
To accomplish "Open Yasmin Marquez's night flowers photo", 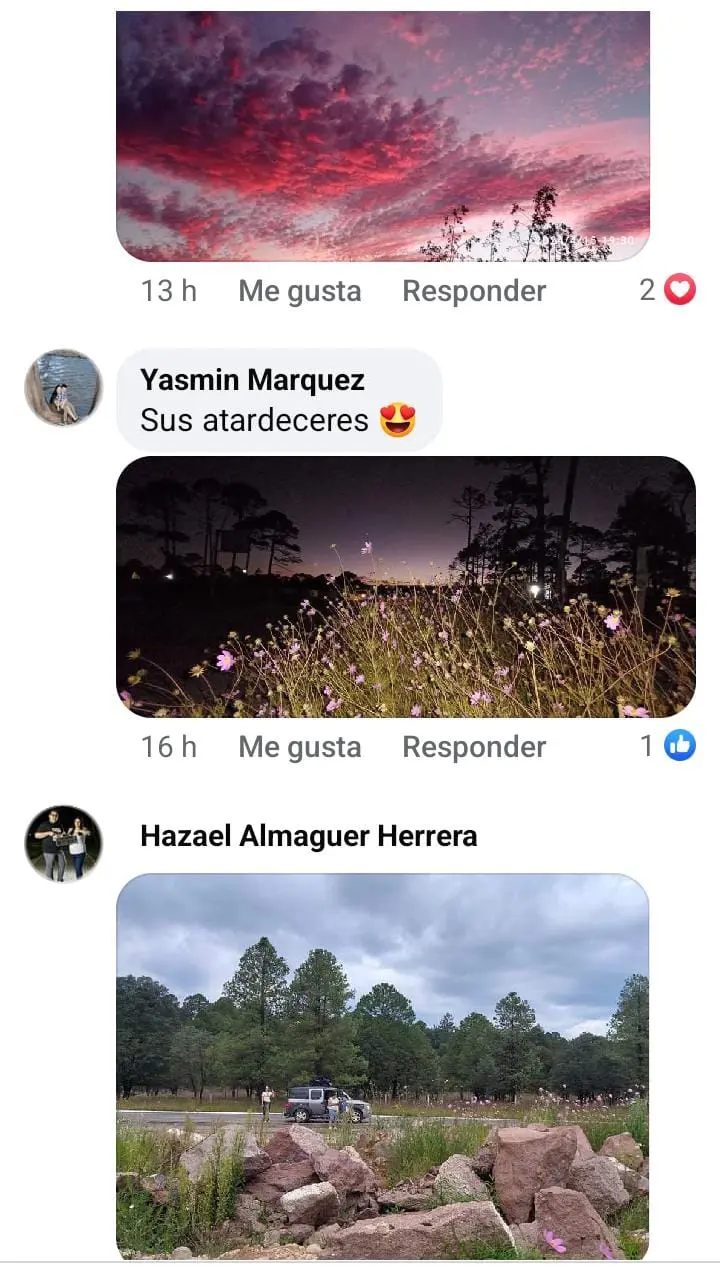I will (x=405, y=587).
